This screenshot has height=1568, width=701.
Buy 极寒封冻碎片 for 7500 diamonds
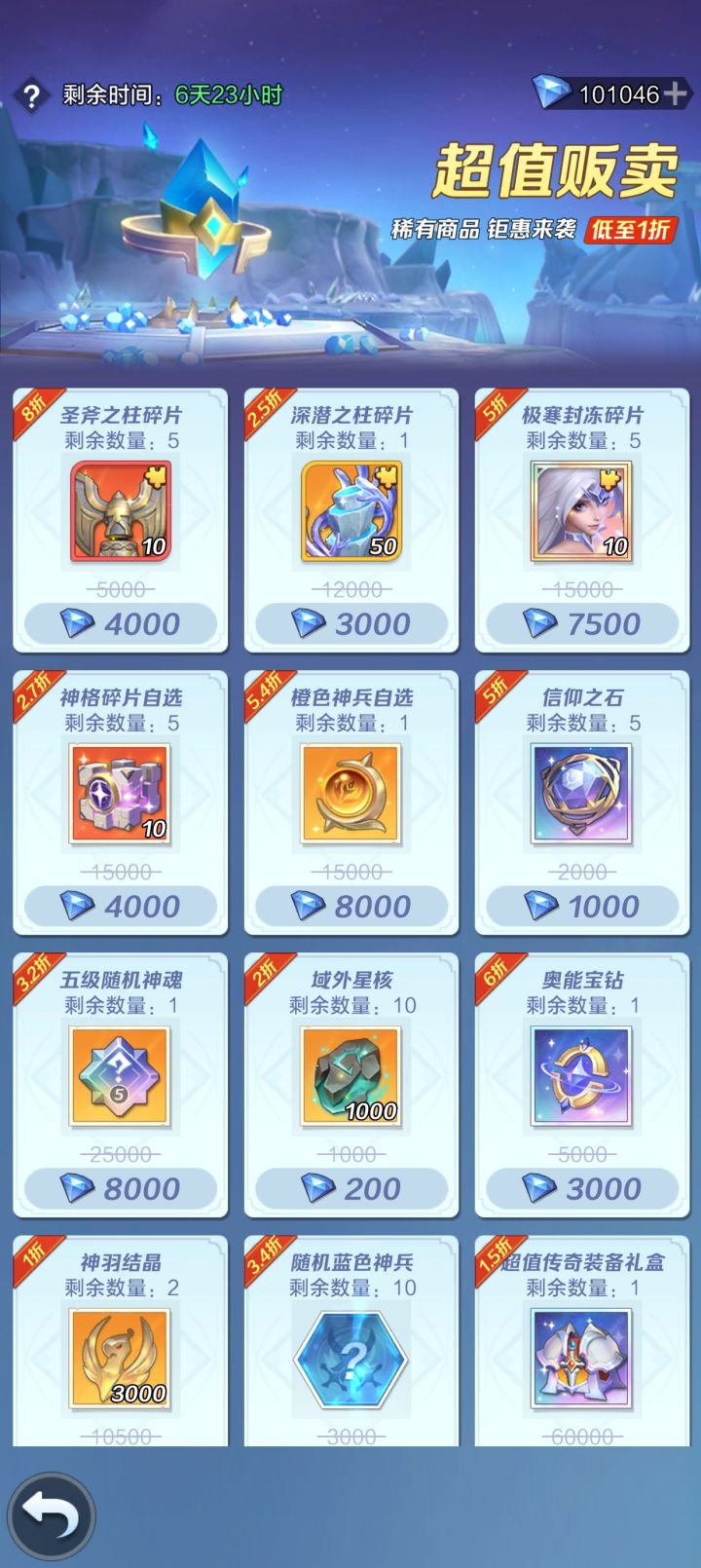pos(582,623)
